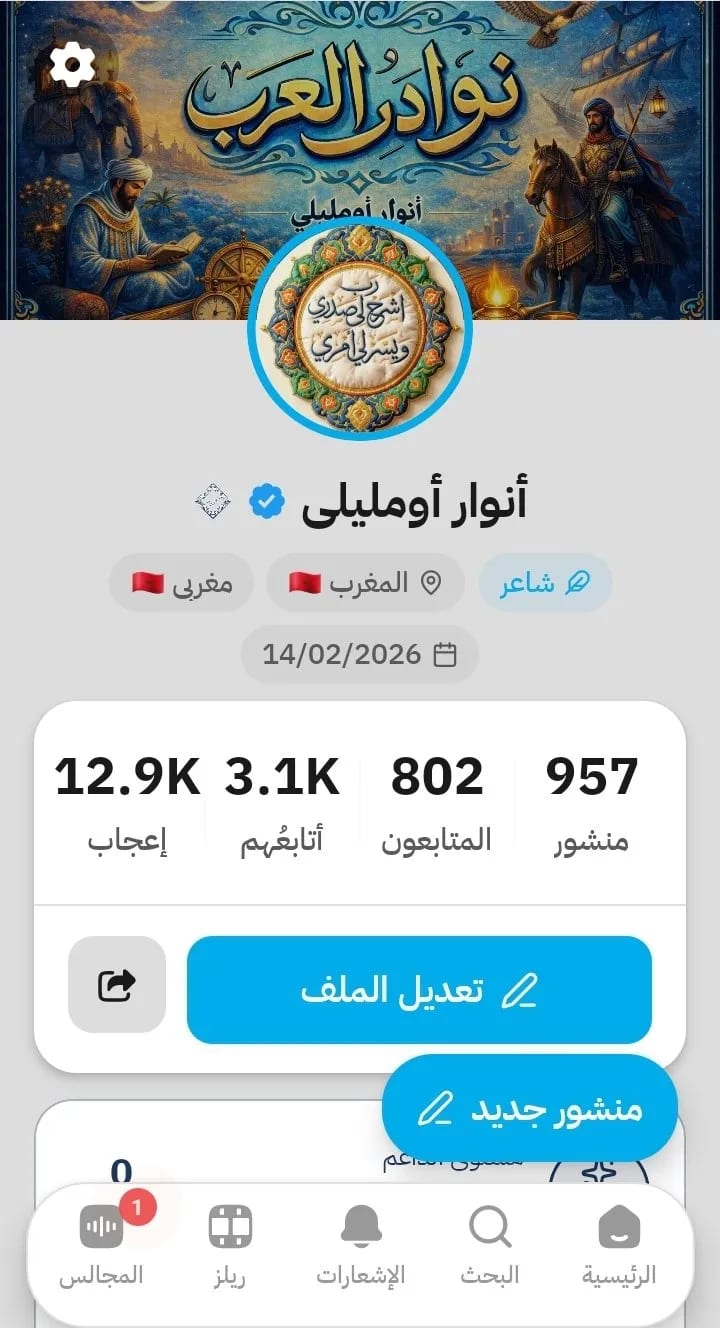Create a new post with منشور جديد
This screenshot has height=1328, width=720.
[530, 1108]
